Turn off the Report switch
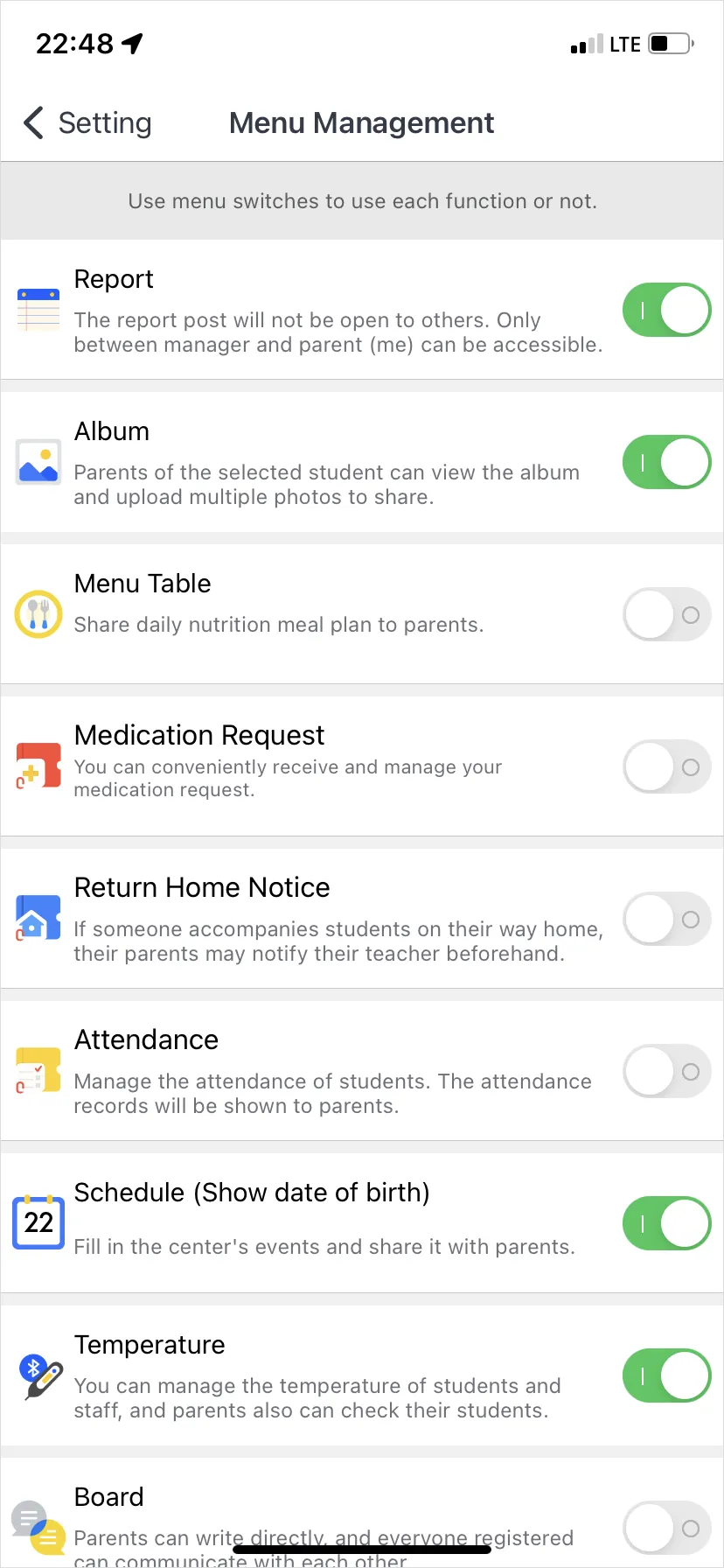 (666, 310)
